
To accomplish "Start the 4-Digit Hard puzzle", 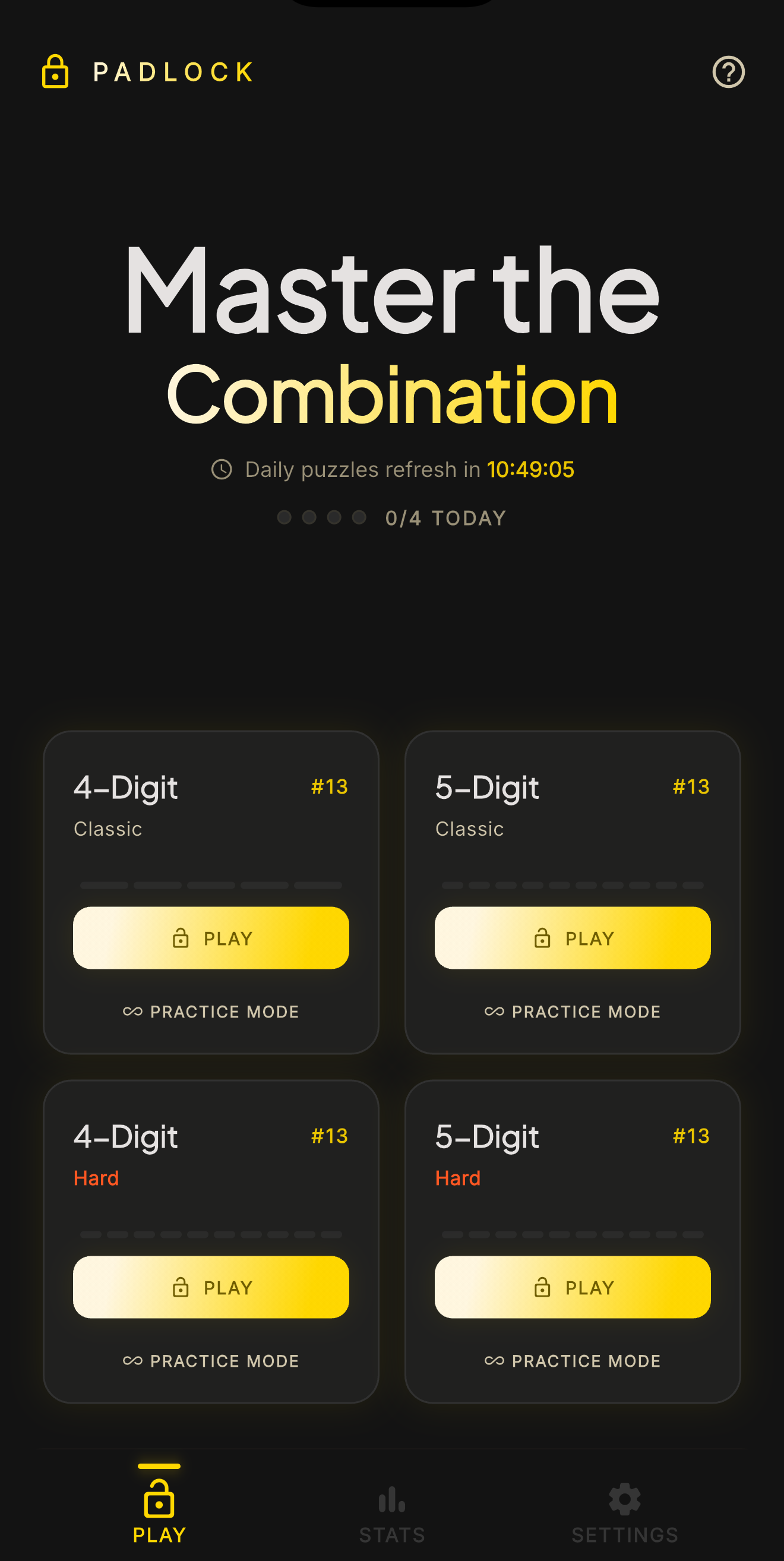I will [211, 1287].
